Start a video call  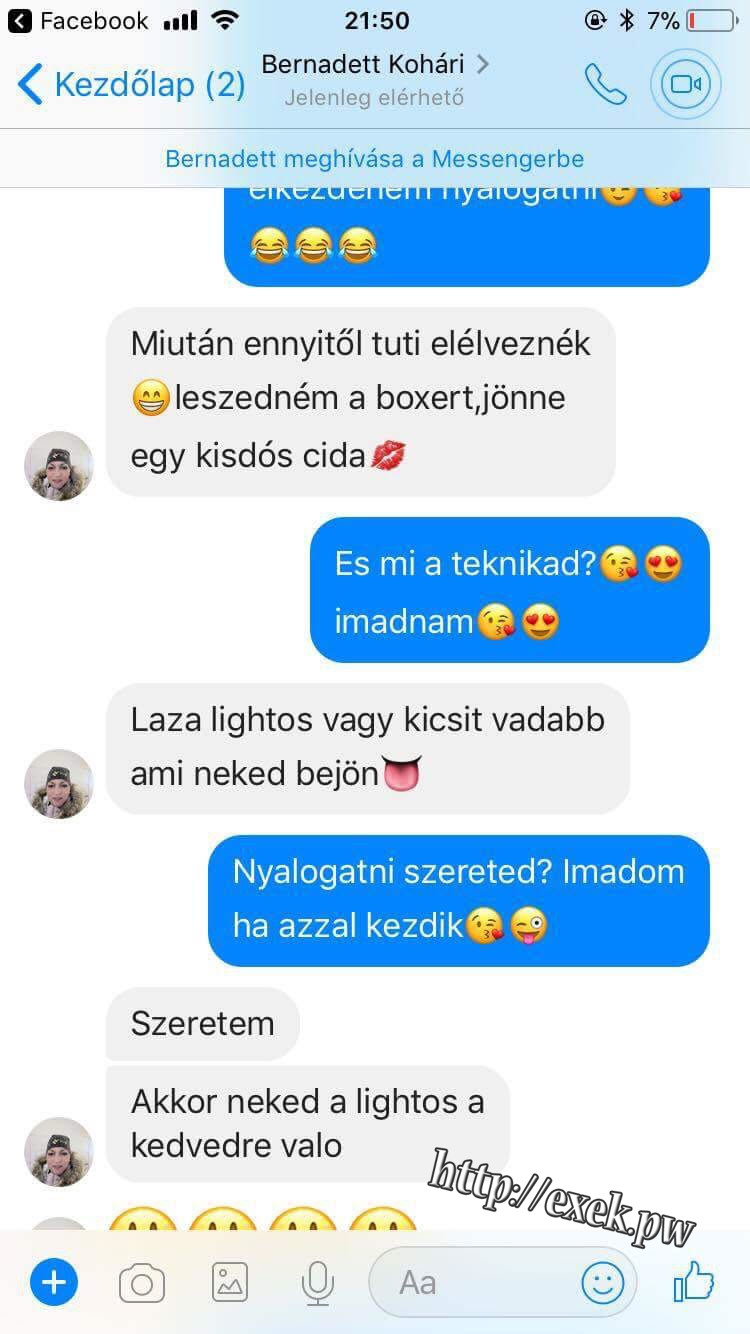click(686, 84)
